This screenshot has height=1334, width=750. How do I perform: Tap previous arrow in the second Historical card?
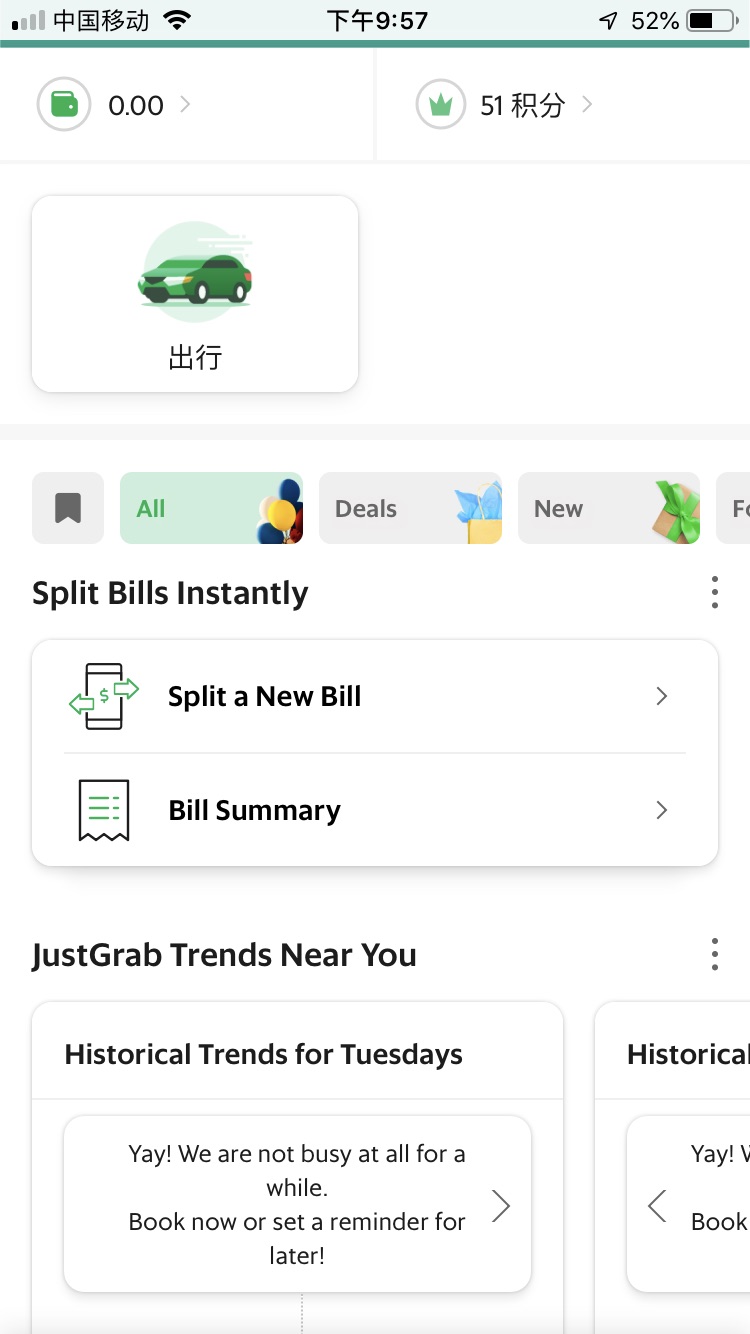[657, 1206]
